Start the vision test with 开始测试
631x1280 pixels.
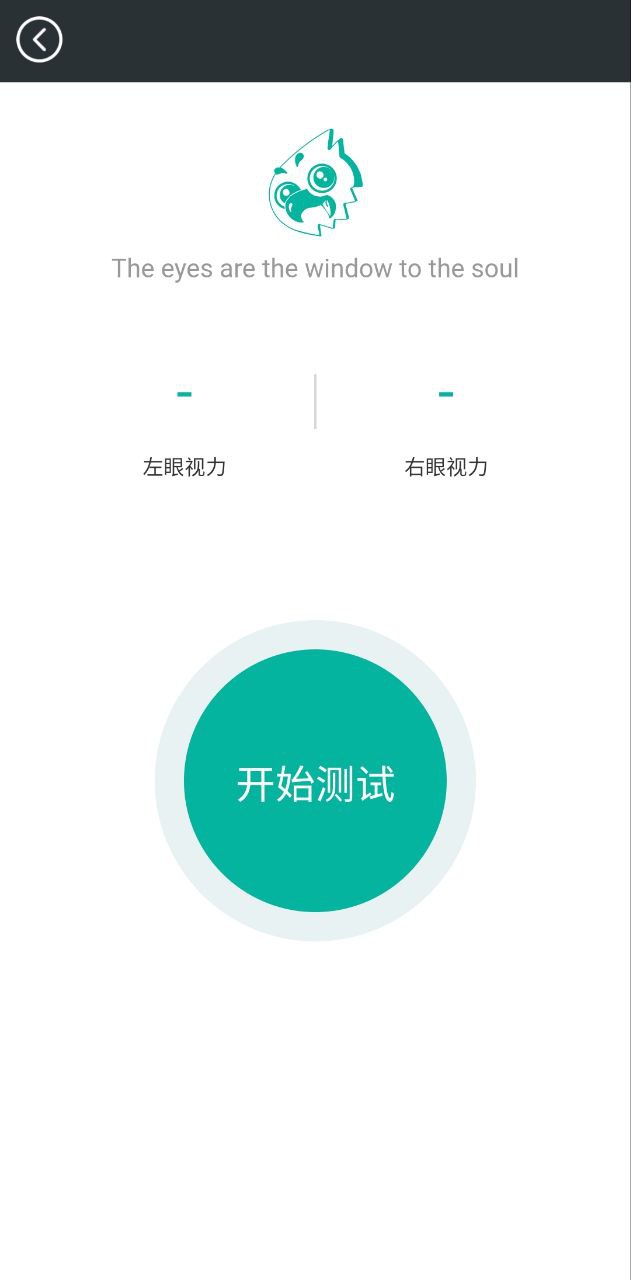[x=315, y=781]
